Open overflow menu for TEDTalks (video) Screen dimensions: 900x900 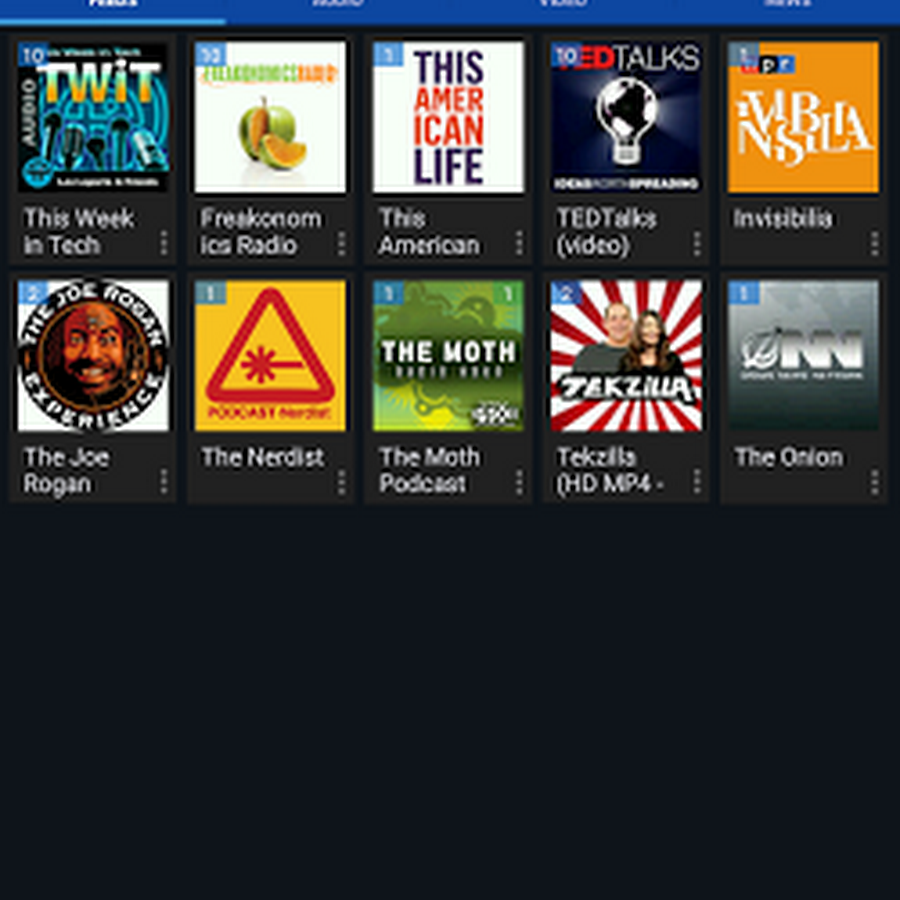(x=697, y=243)
